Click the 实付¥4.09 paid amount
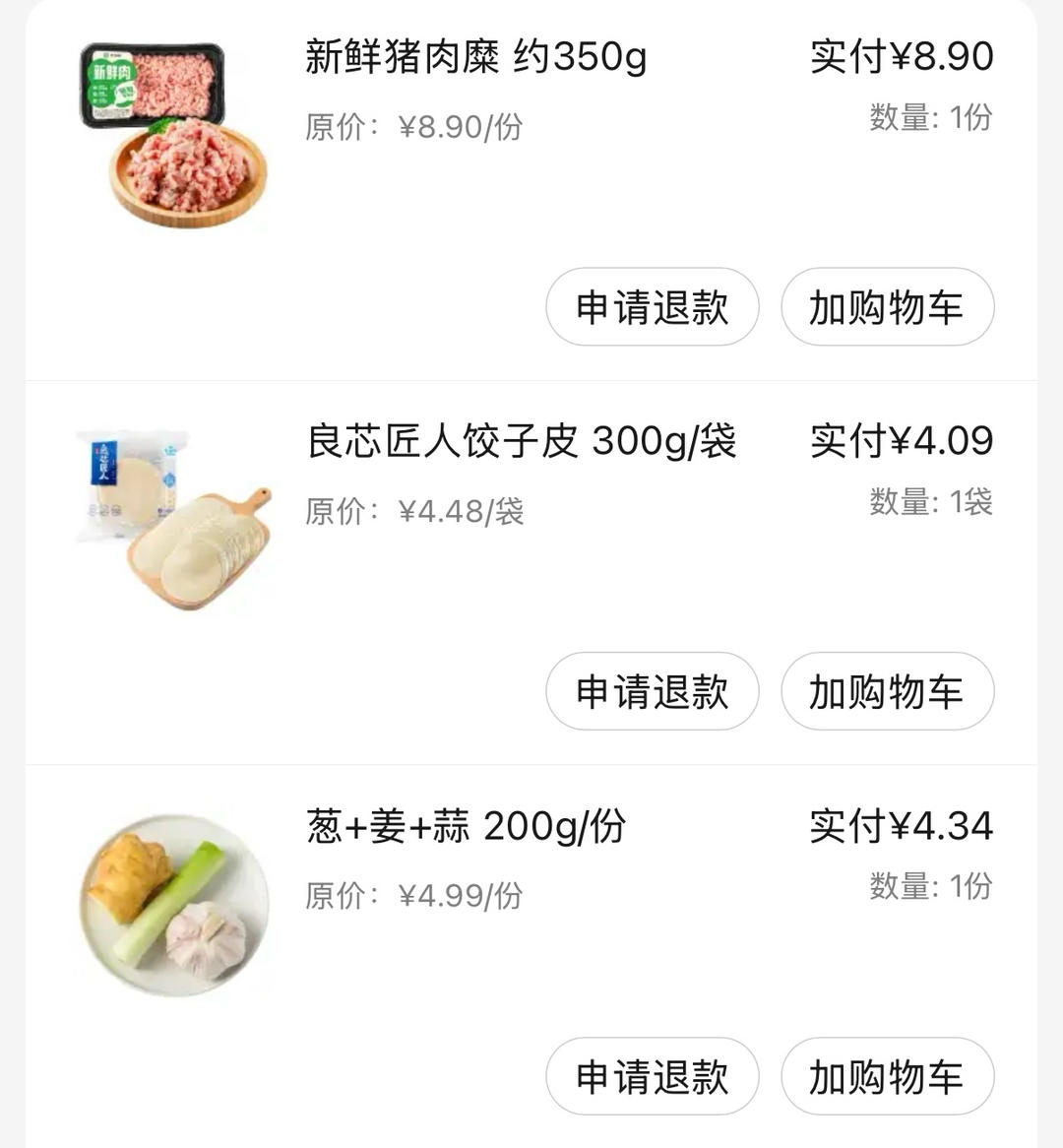 [901, 442]
